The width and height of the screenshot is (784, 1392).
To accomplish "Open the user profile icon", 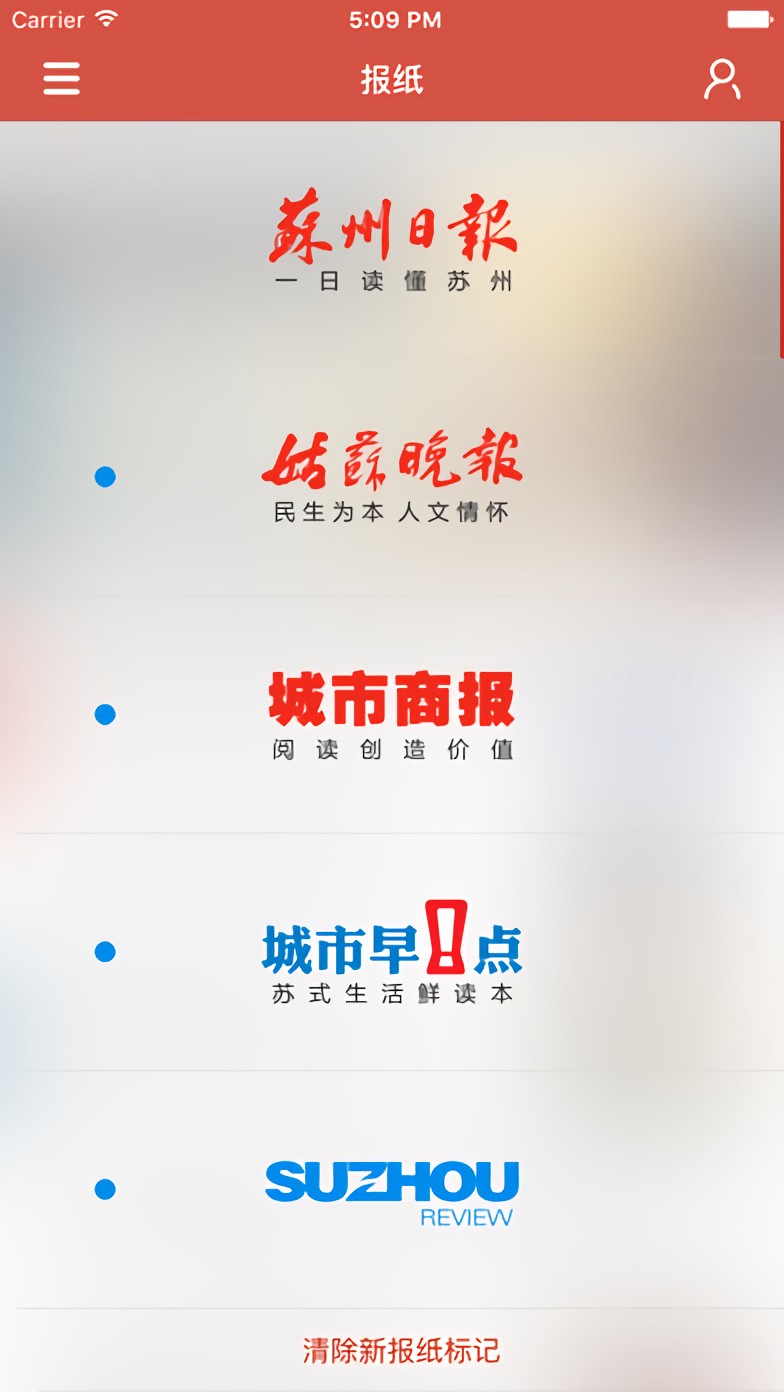I will click(721, 80).
